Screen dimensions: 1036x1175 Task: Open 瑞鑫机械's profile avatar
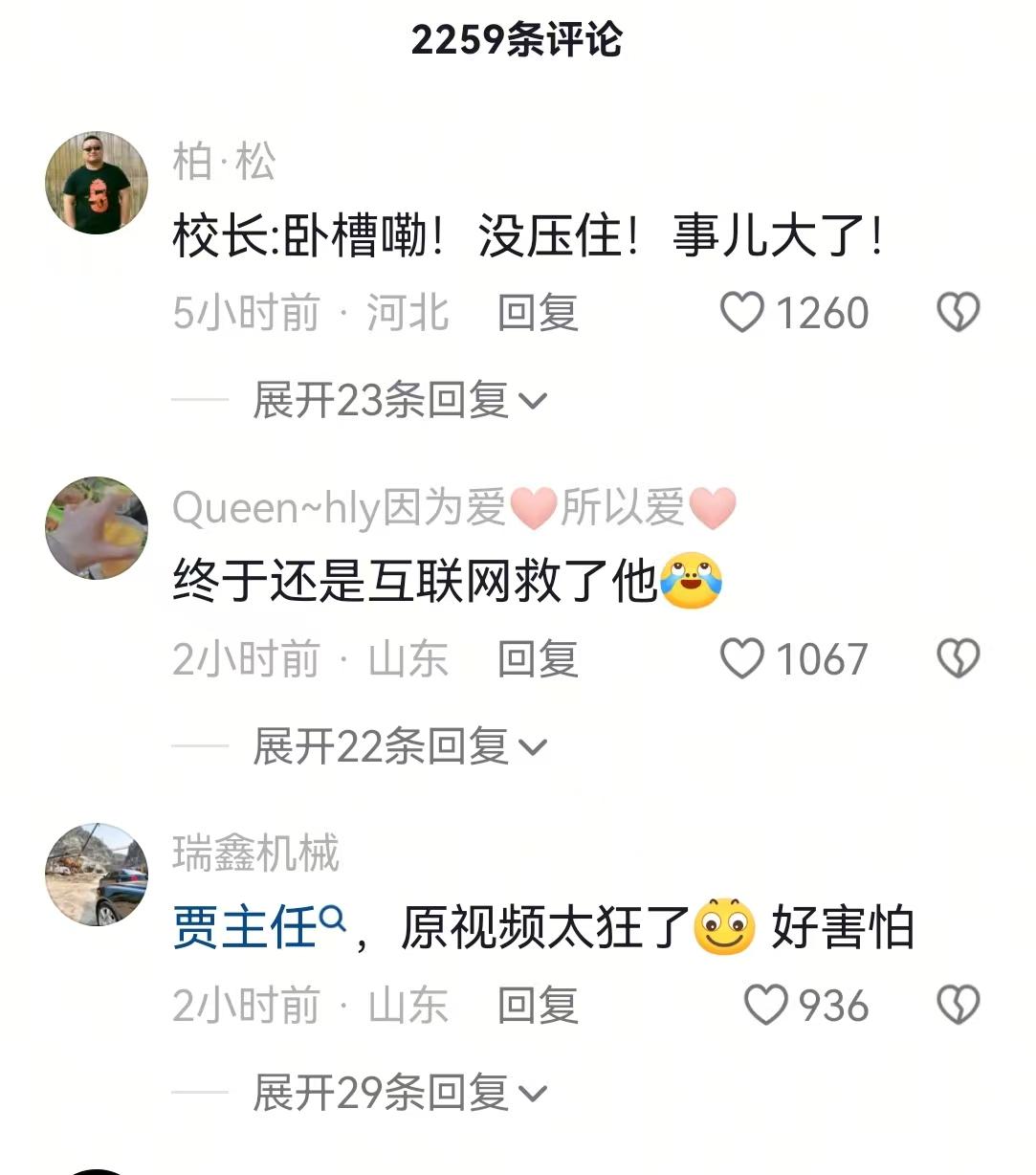tap(97, 875)
